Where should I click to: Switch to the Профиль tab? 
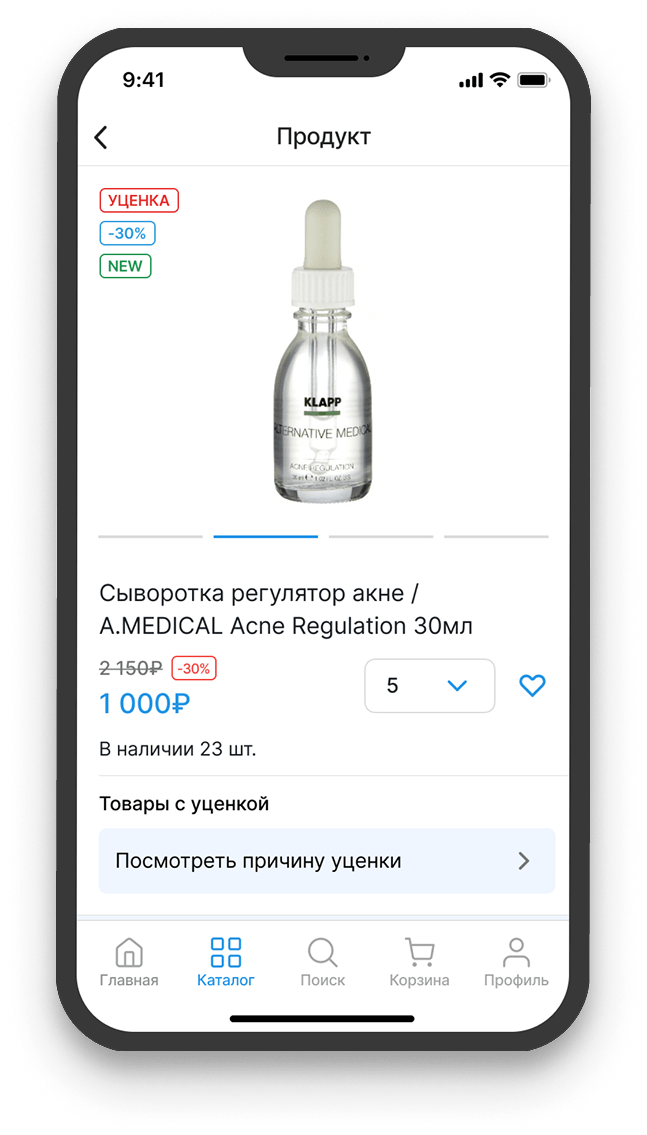[x=516, y=962]
